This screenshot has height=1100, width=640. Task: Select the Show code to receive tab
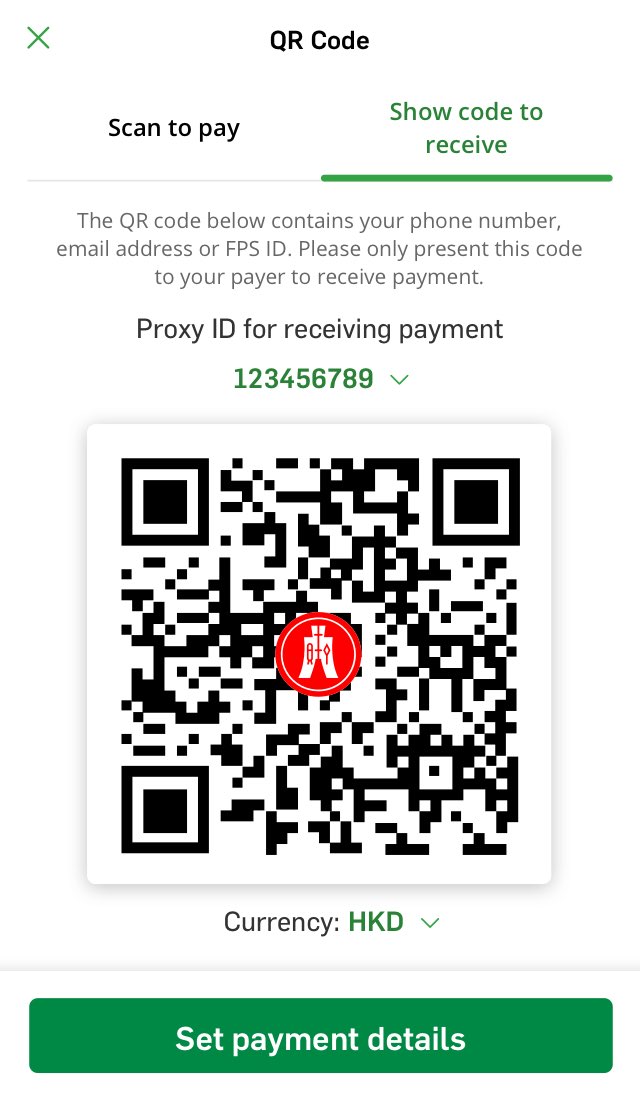[x=466, y=128]
